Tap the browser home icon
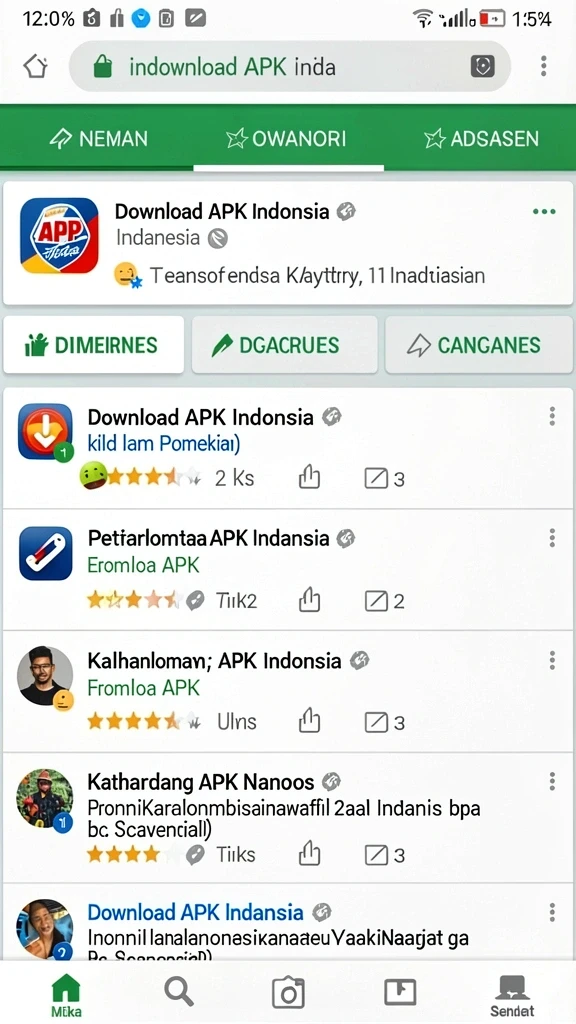Screen dimensions: 576x1024 click(x=36, y=67)
